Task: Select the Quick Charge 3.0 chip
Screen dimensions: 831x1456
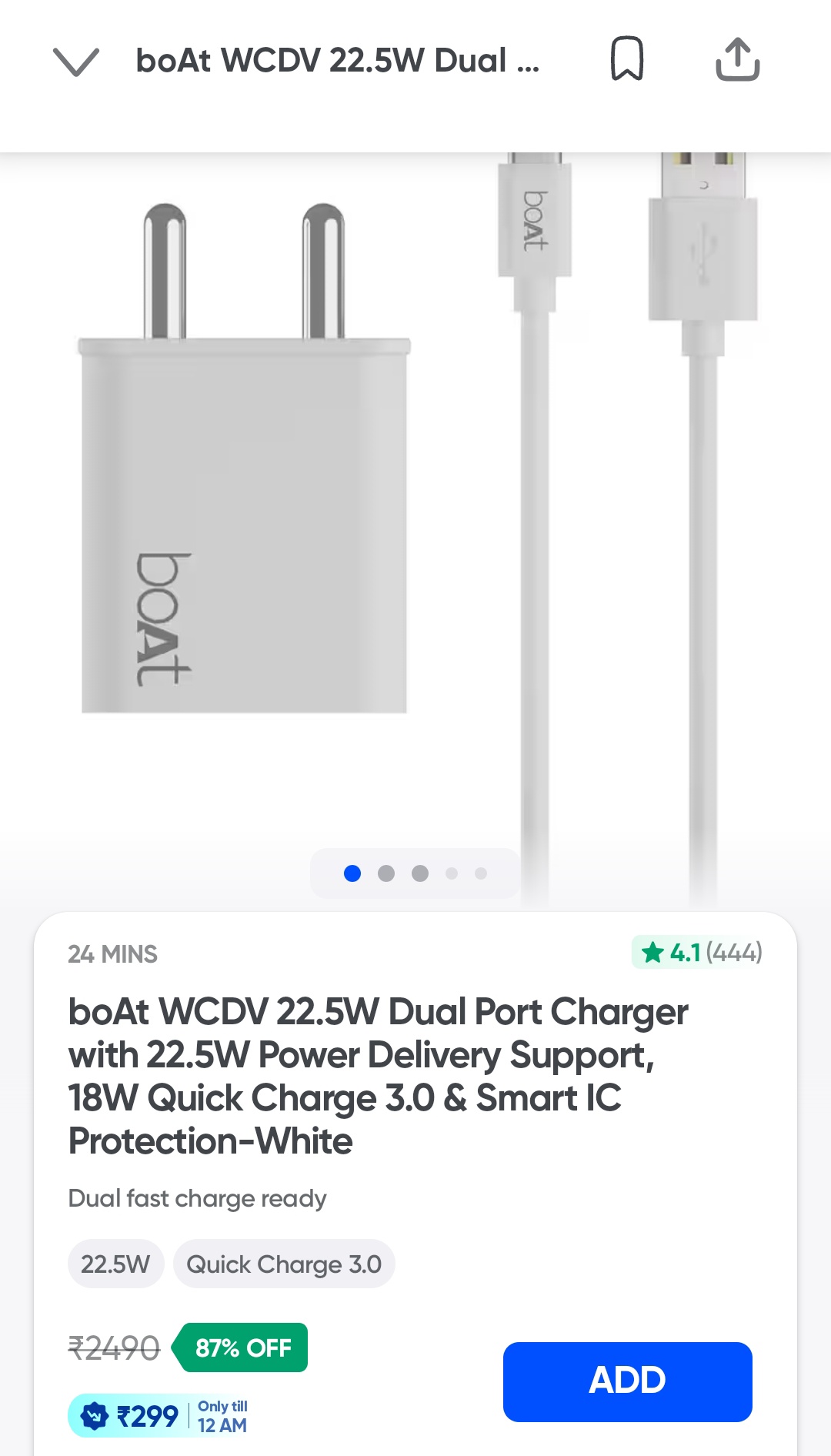Action: pos(284,1264)
